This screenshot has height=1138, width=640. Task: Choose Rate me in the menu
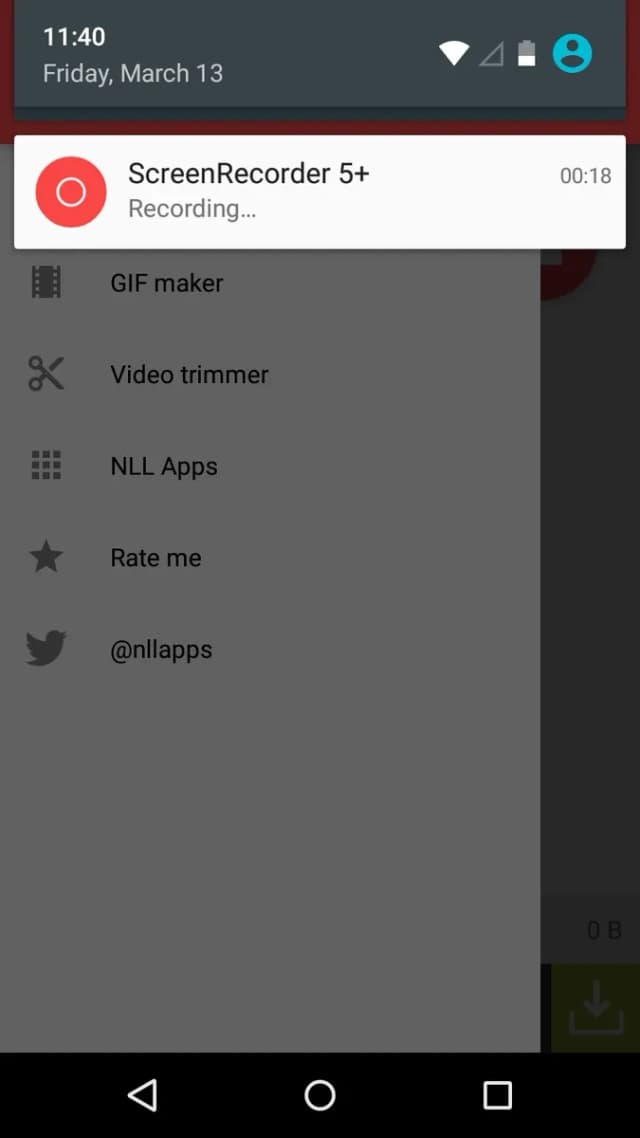(270, 557)
